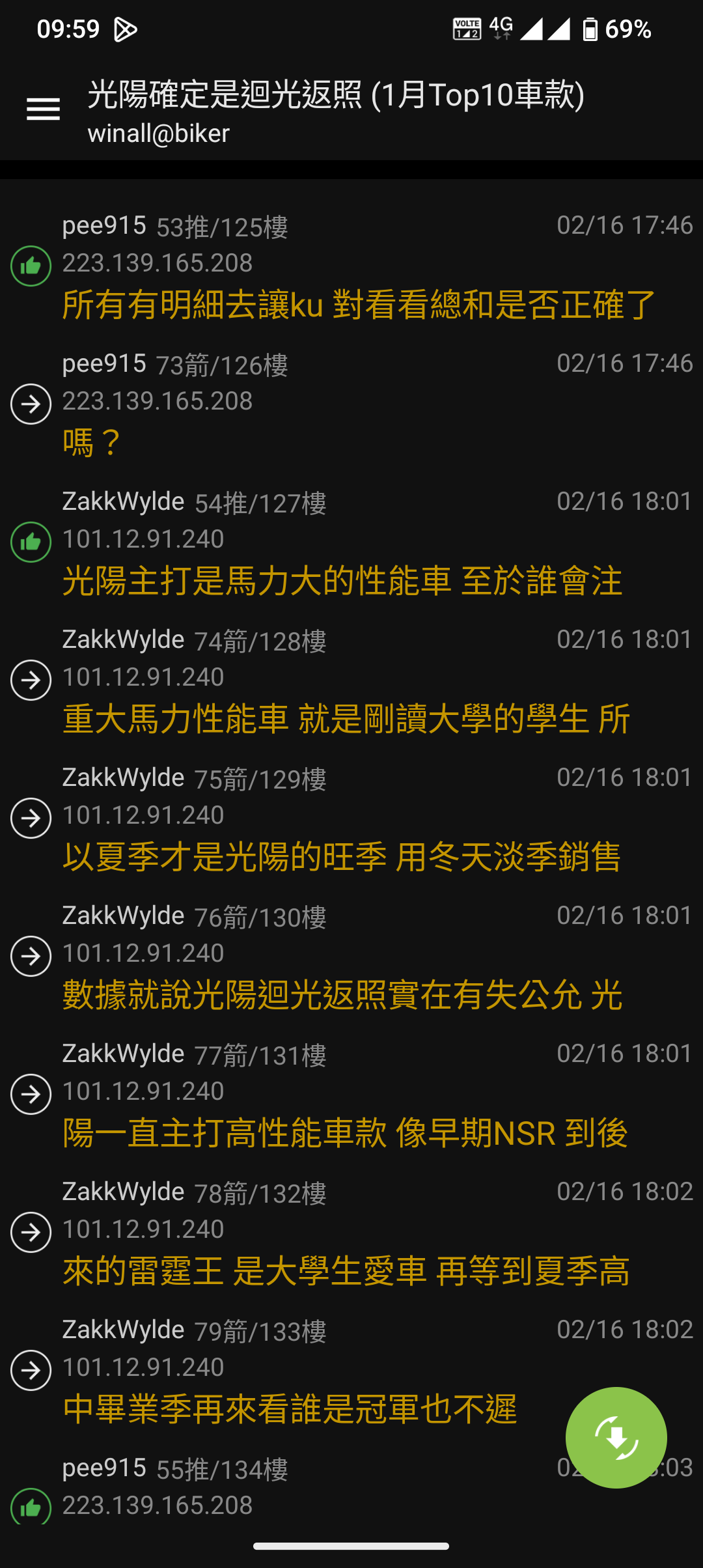Open ZakkWylde's comment on floor 133

coord(351,1370)
